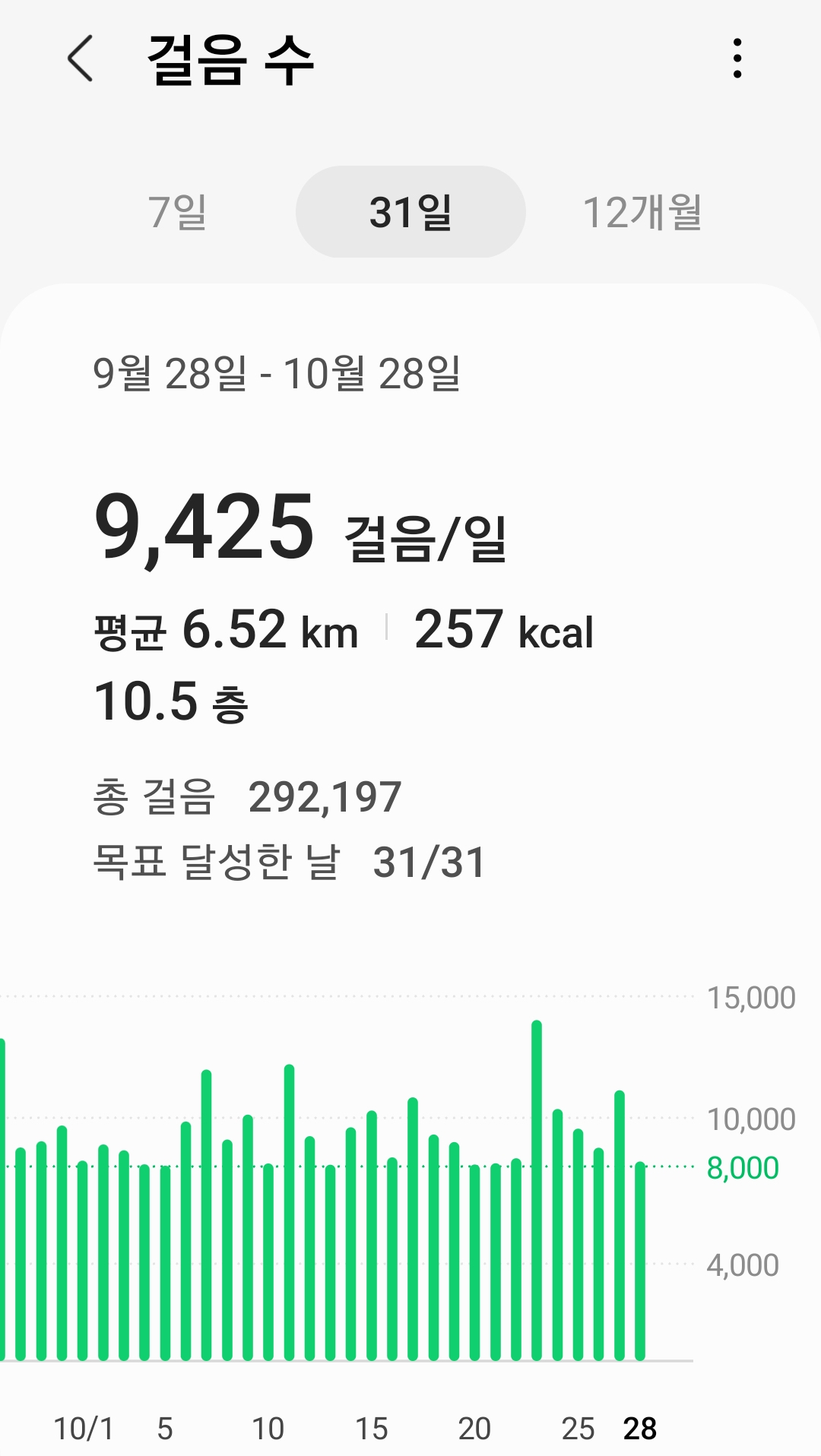The image size is (821, 1456).
Task: Open the three-dot overflow menu
Action: pyautogui.click(x=737, y=59)
